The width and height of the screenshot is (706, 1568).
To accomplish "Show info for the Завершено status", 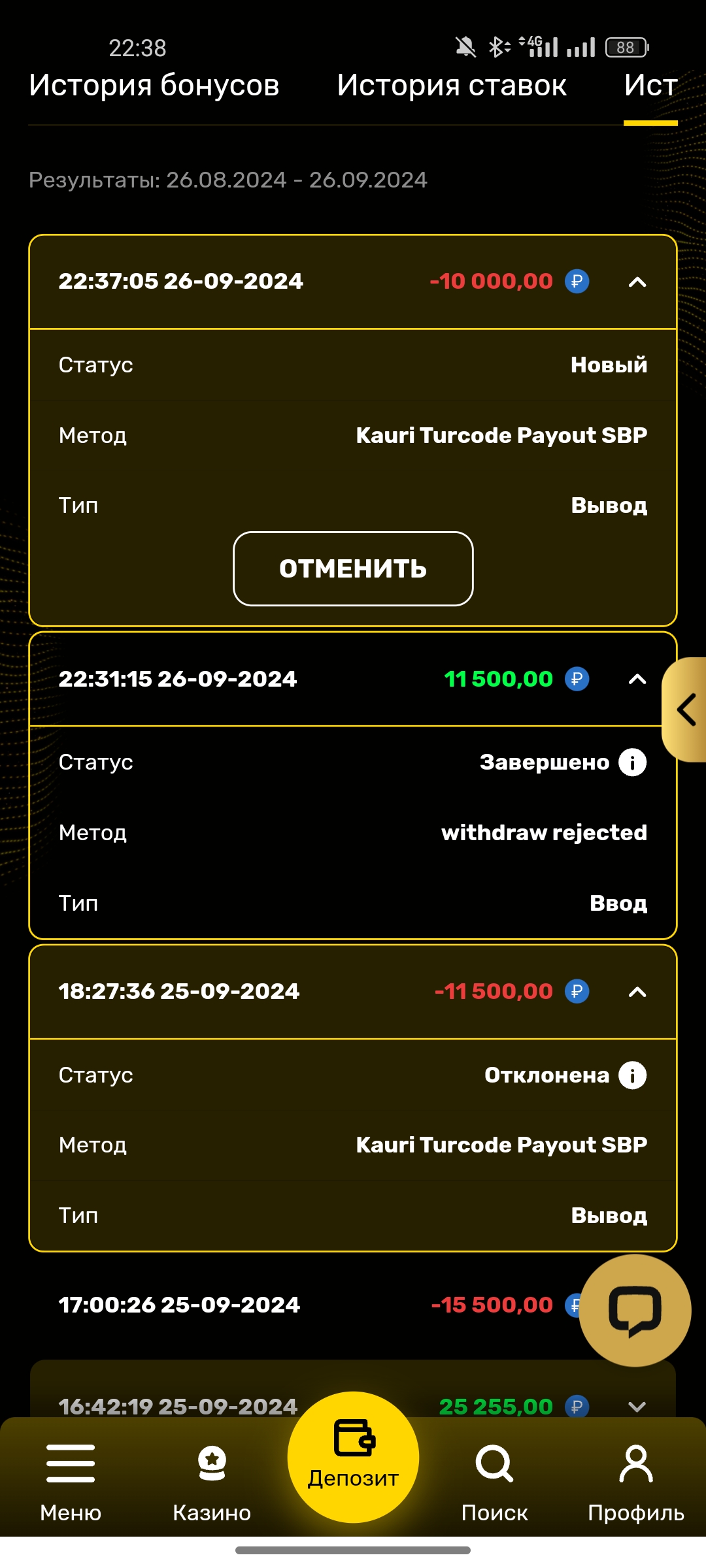I will [632, 762].
